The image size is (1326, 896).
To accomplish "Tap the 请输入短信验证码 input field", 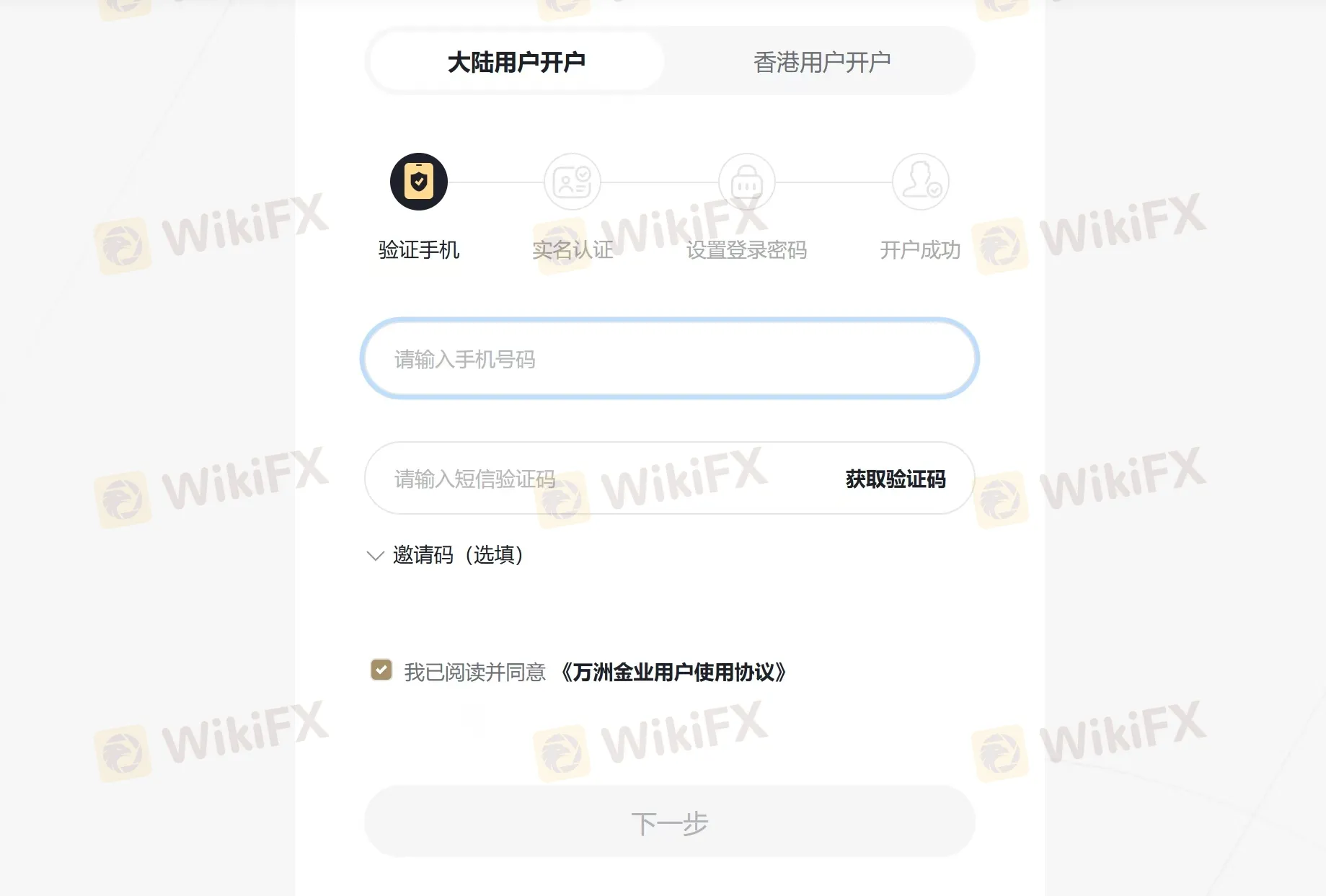I will (x=591, y=479).
